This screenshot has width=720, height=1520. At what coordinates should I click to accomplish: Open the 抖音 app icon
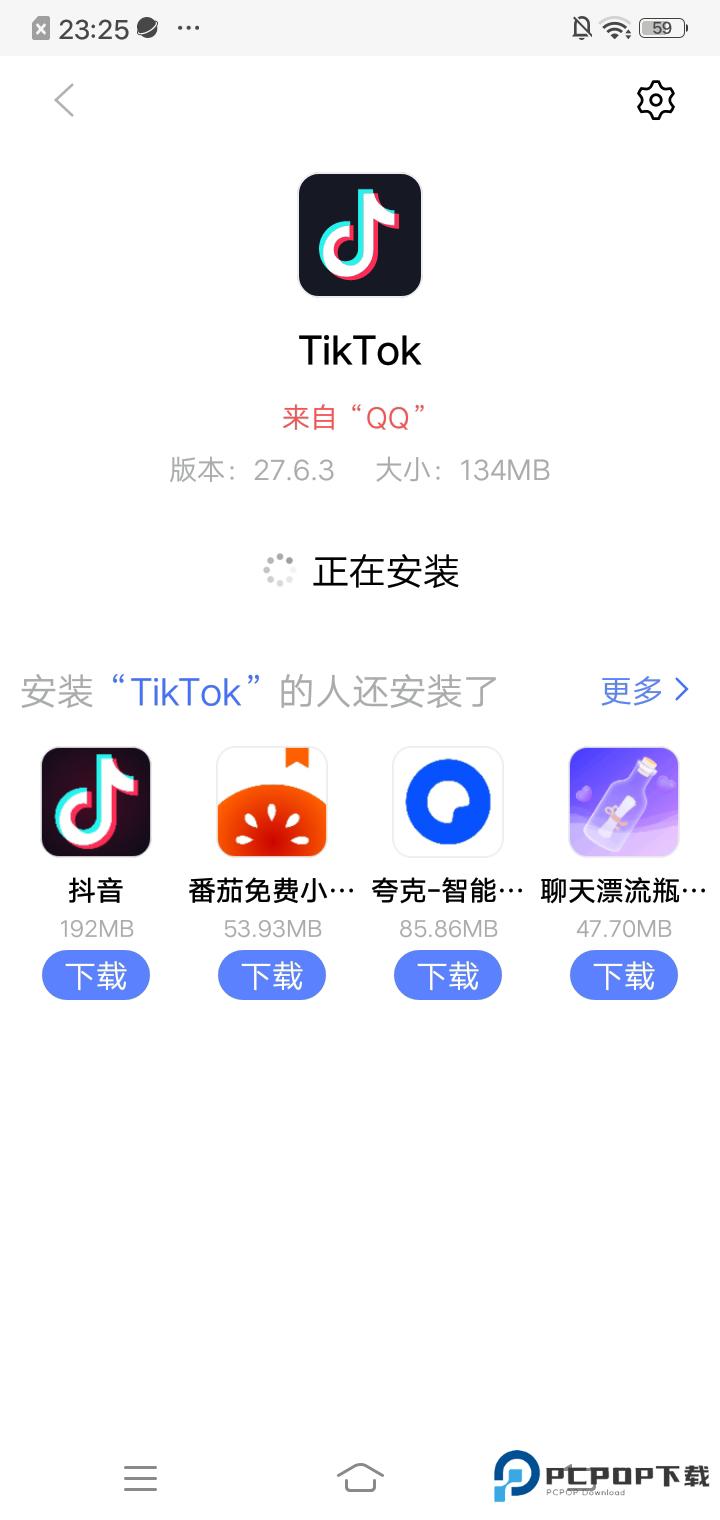pos(95,801)
